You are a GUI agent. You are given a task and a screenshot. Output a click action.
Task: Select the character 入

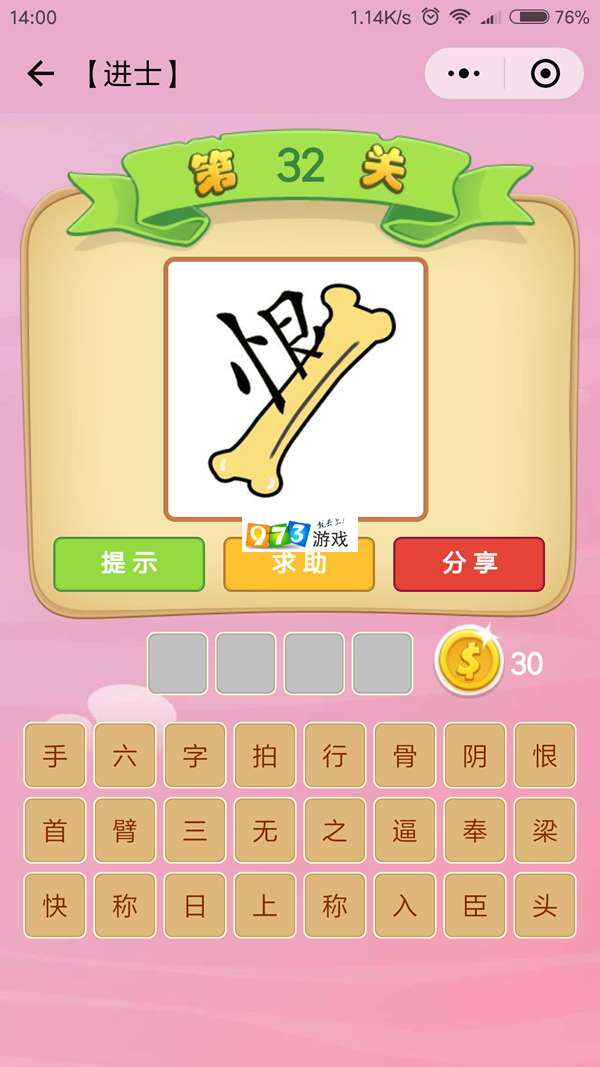coord(405,906)
